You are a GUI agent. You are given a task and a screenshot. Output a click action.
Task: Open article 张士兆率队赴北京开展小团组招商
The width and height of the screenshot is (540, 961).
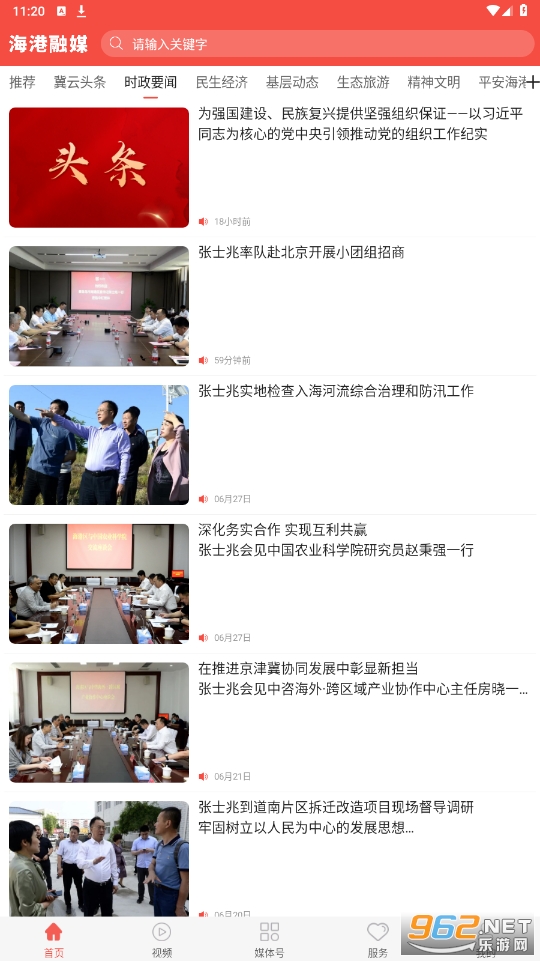point(270,306)
